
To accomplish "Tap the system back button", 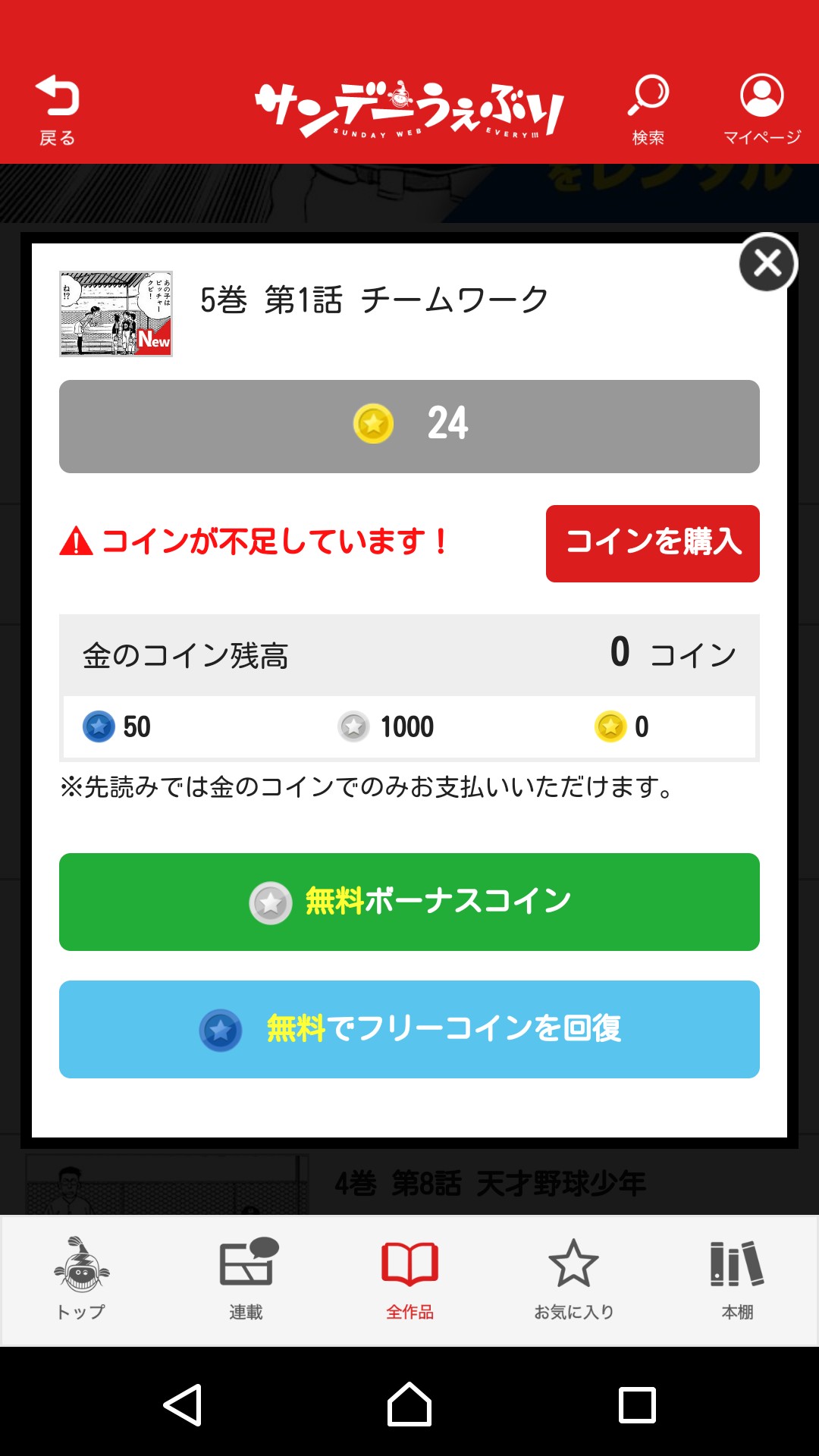I will pos(183,1404).
